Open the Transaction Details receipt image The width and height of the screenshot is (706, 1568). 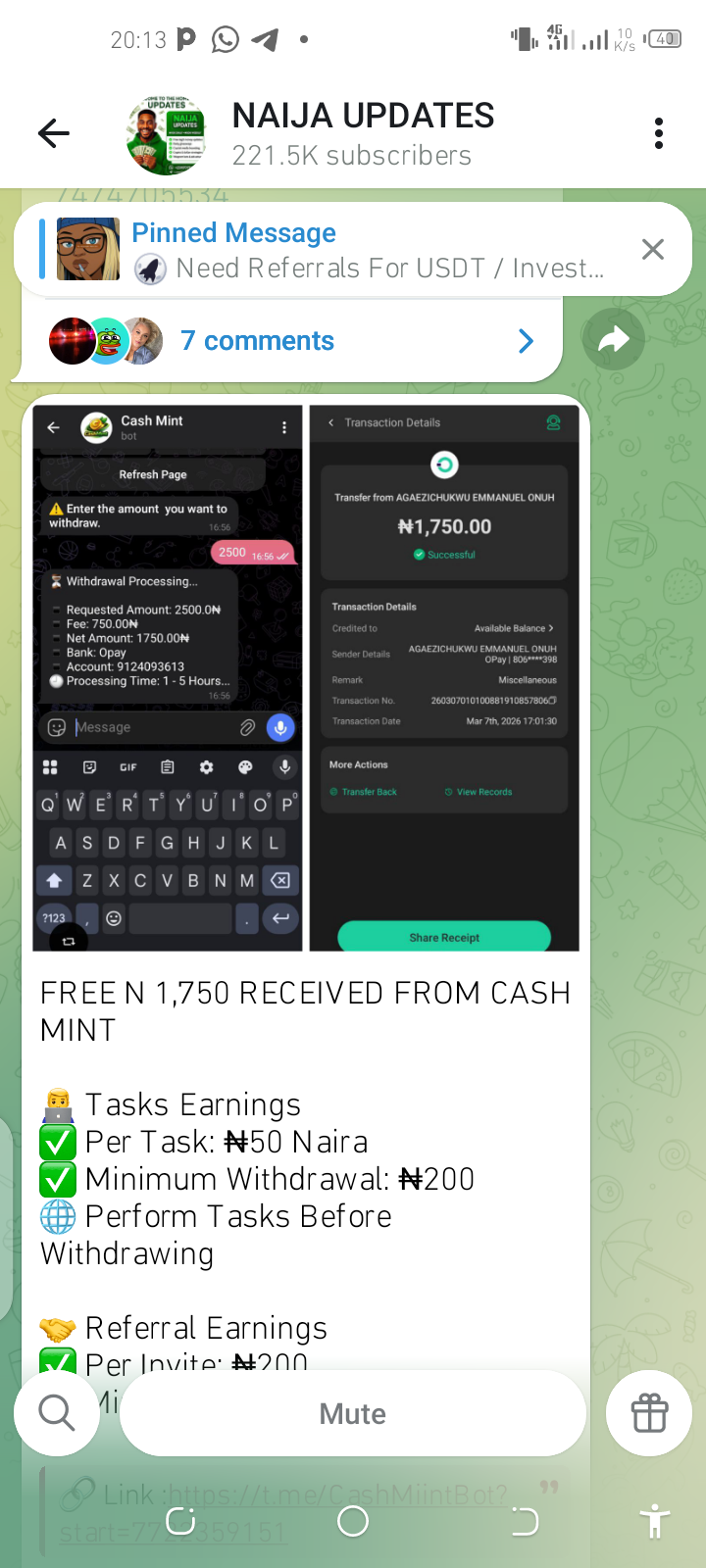click(x=444, y=678)
